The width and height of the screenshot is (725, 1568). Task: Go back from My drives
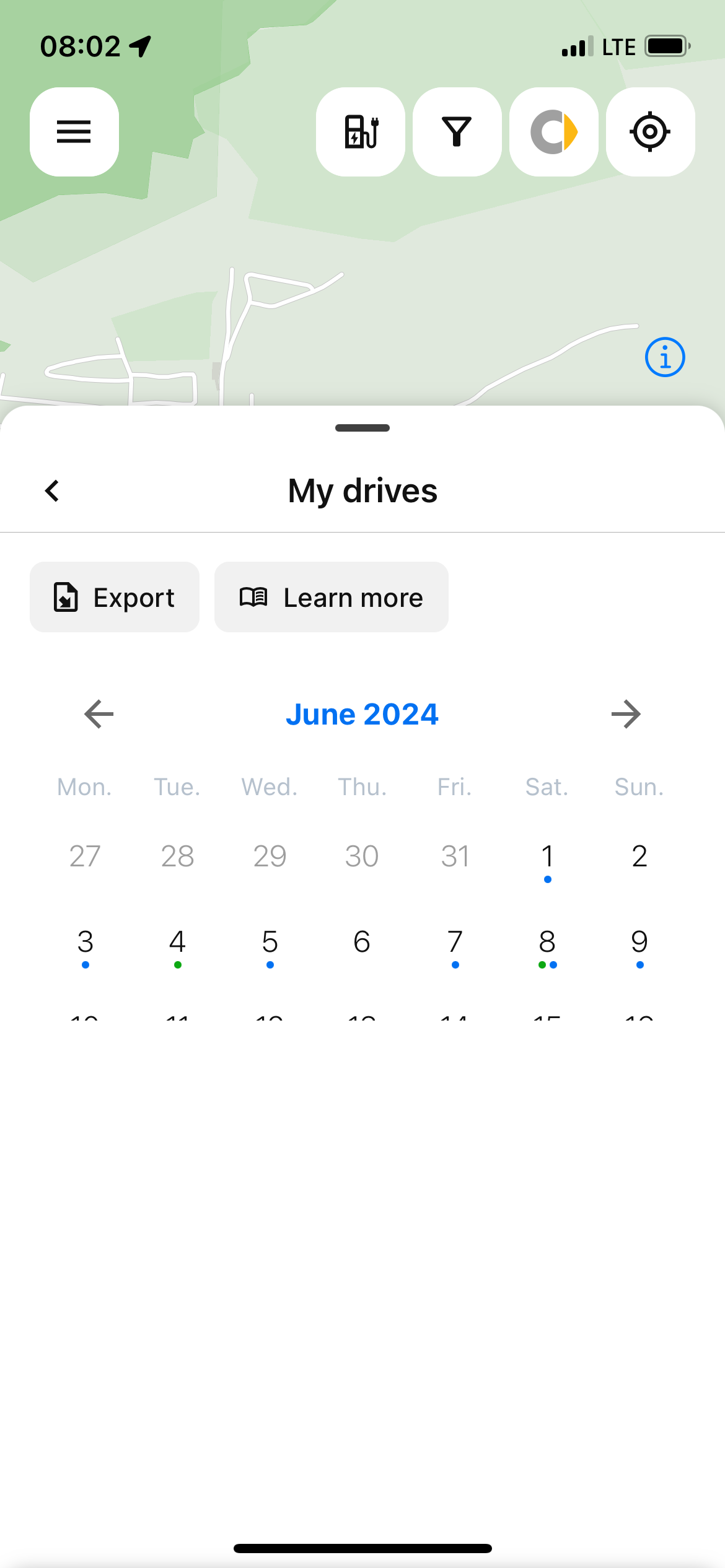(53, 491)
